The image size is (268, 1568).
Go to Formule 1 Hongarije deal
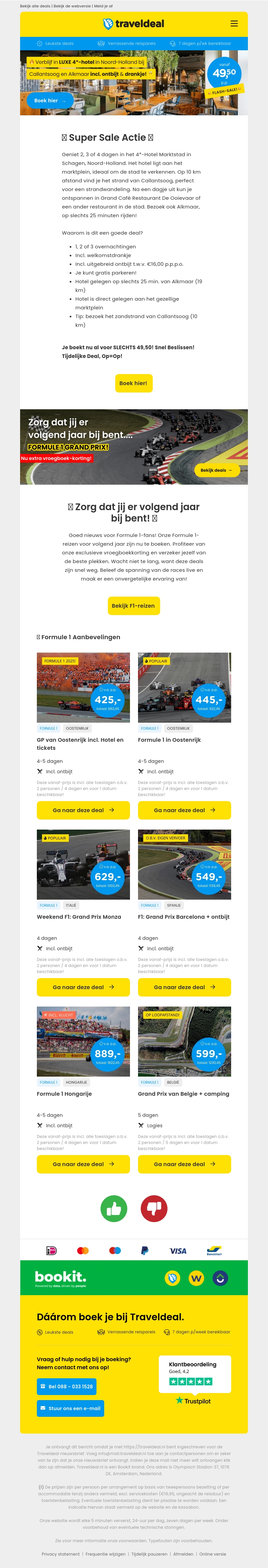83,1164
